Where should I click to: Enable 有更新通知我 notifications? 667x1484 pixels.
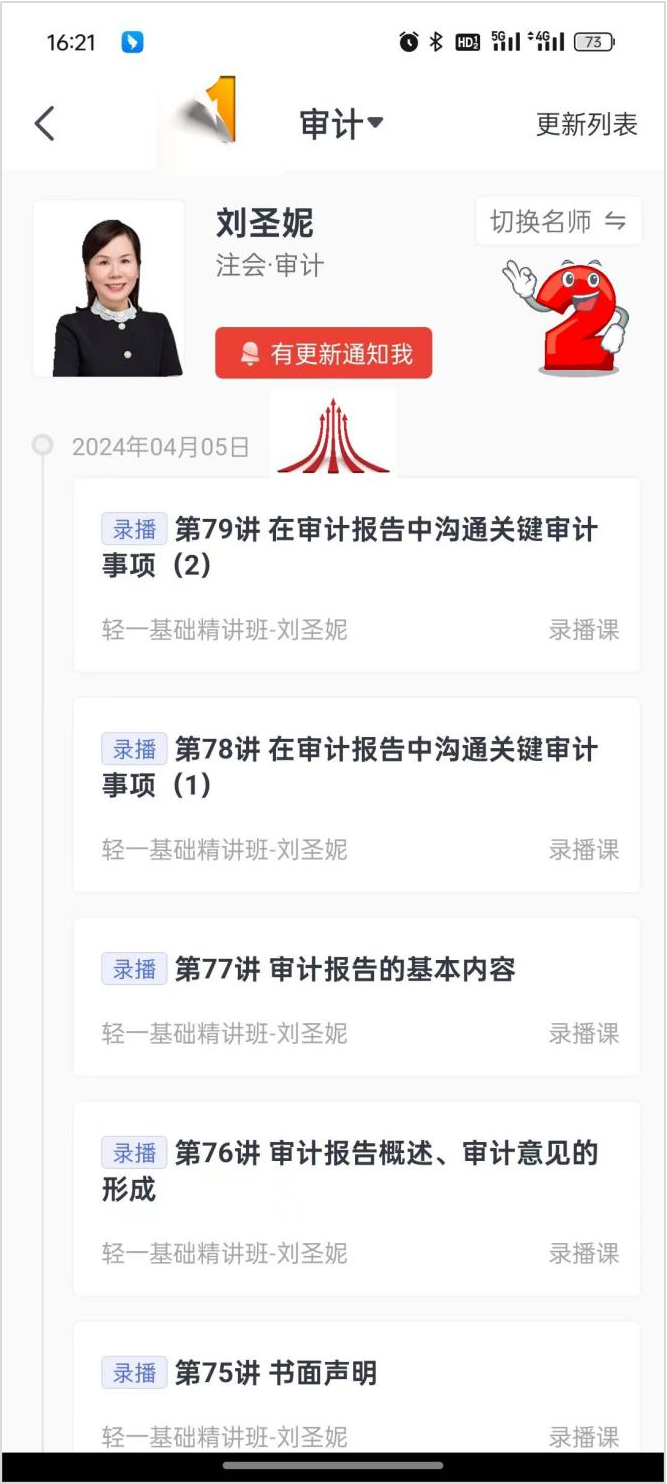[323, 353]
